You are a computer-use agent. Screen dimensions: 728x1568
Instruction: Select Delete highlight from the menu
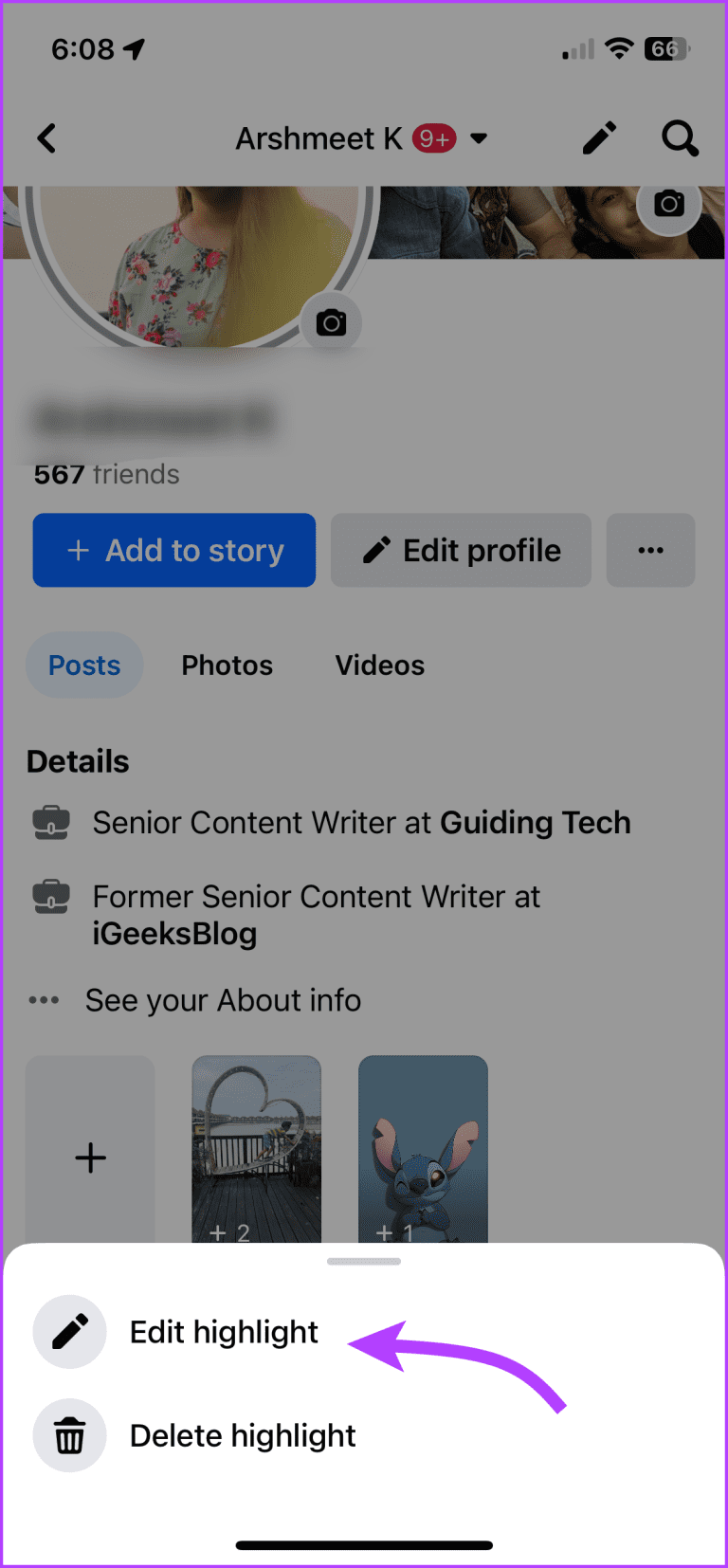(242, 1434)
